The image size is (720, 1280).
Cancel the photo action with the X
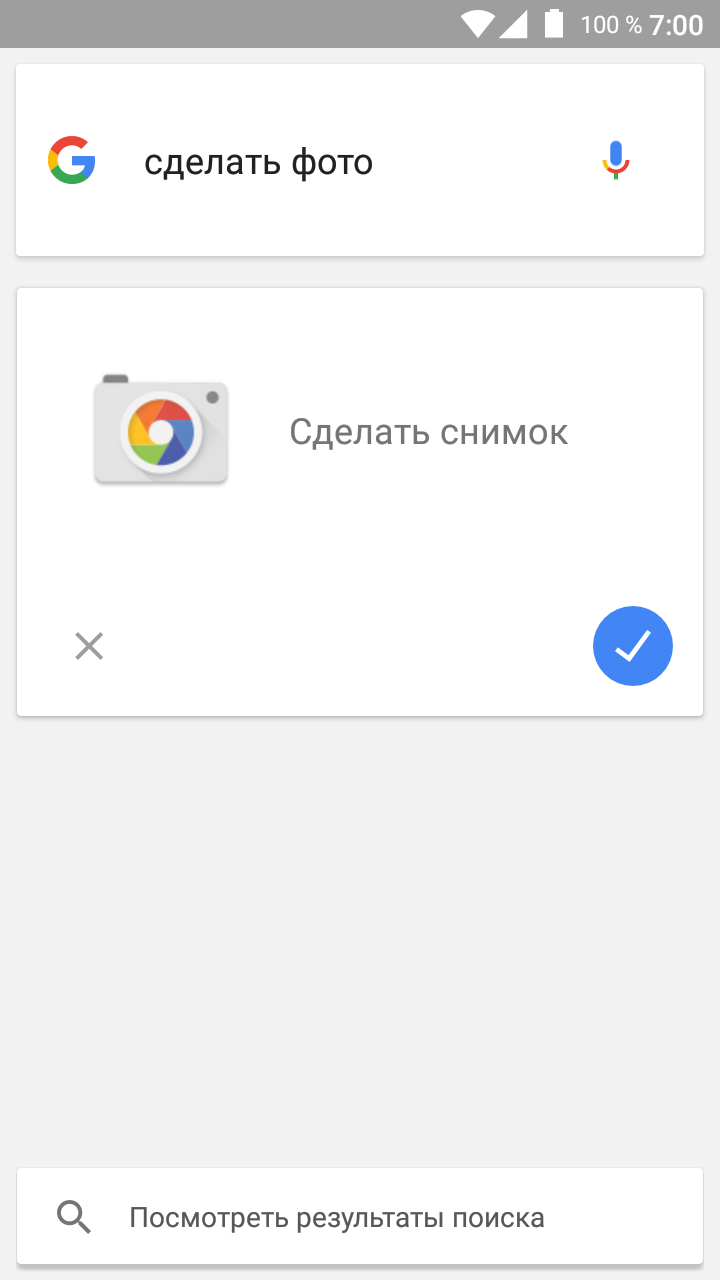(89, 647)
